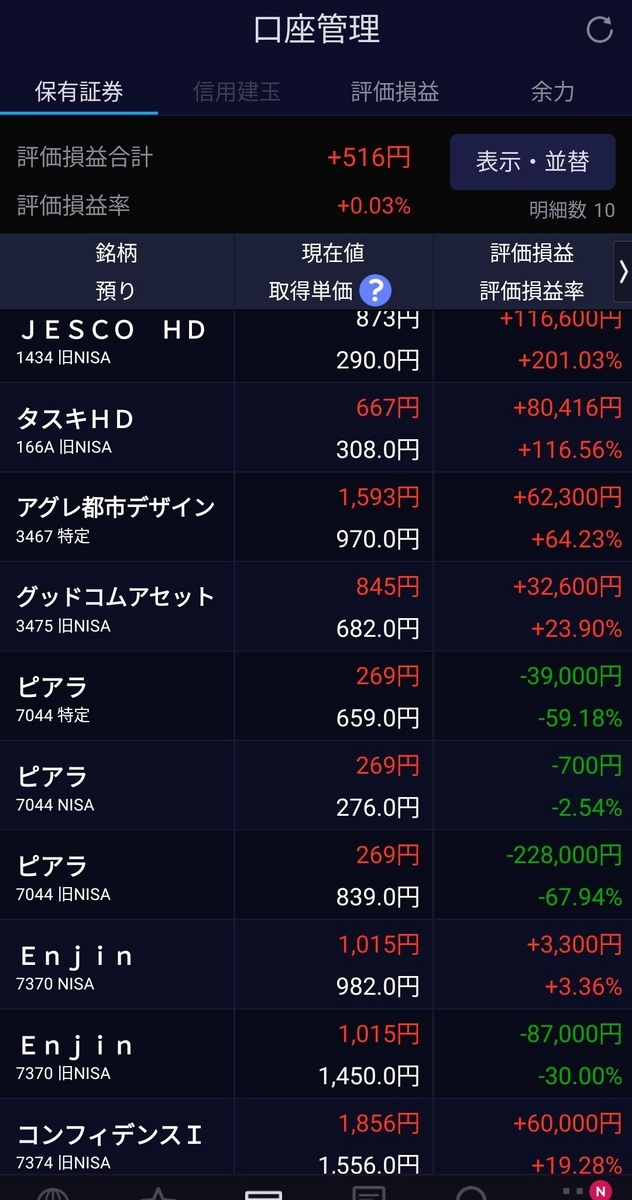
Task: Switch to the 信用建玉 tab
Action: [x=237, y=92]
